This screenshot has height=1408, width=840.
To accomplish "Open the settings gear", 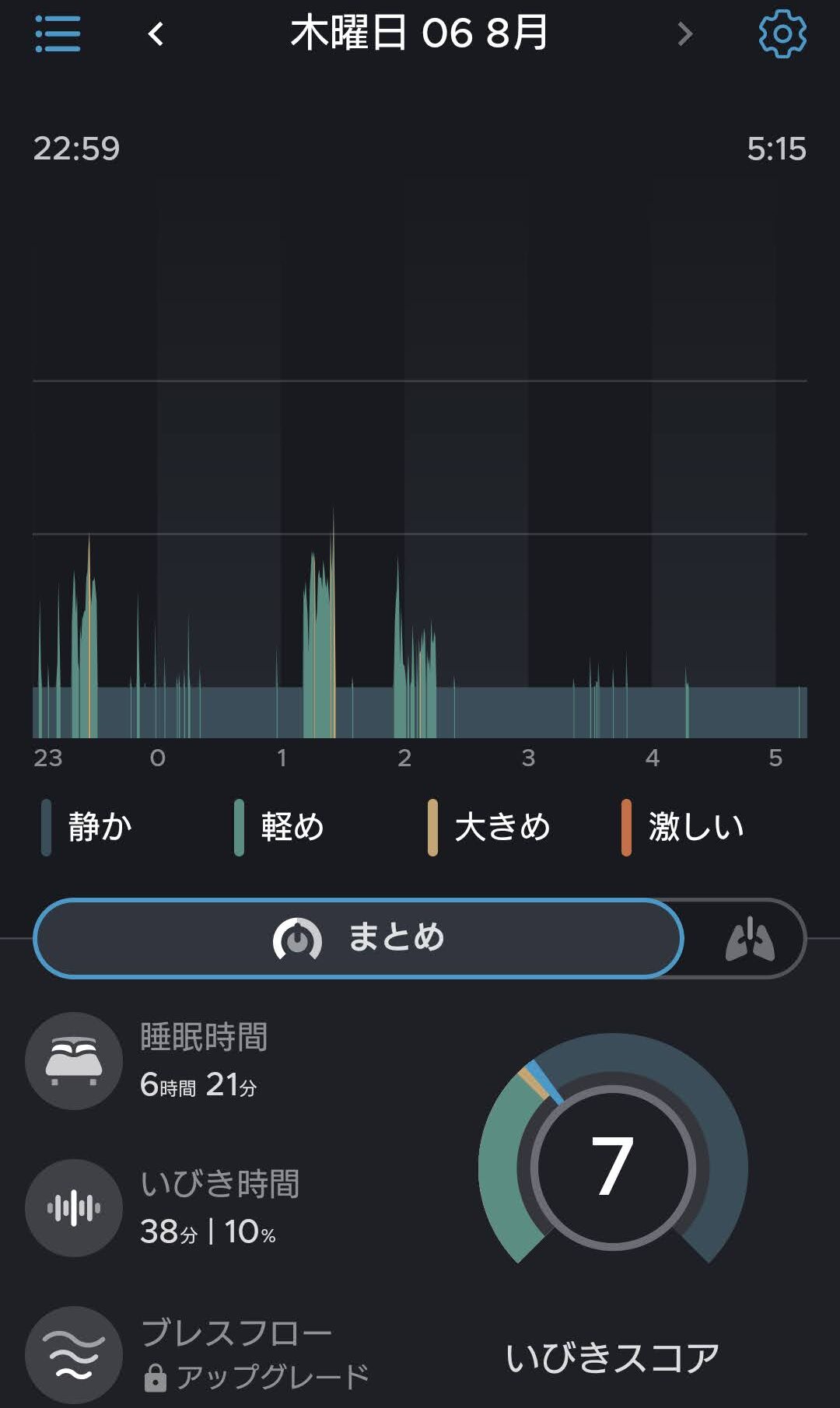I will tap(782, 34).
